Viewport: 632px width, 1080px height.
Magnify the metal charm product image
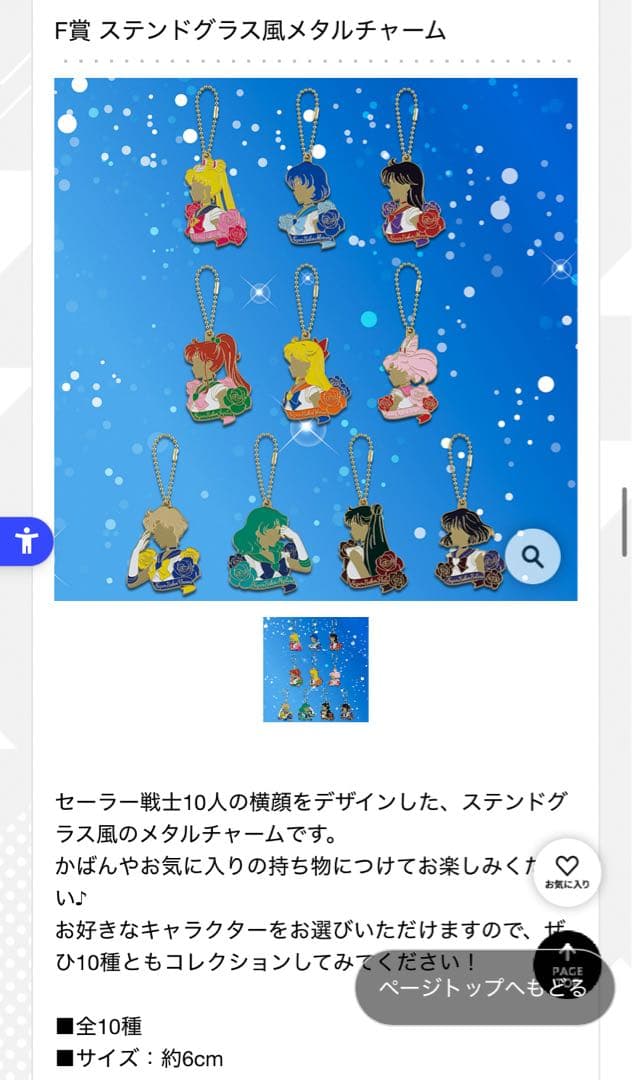532,556
